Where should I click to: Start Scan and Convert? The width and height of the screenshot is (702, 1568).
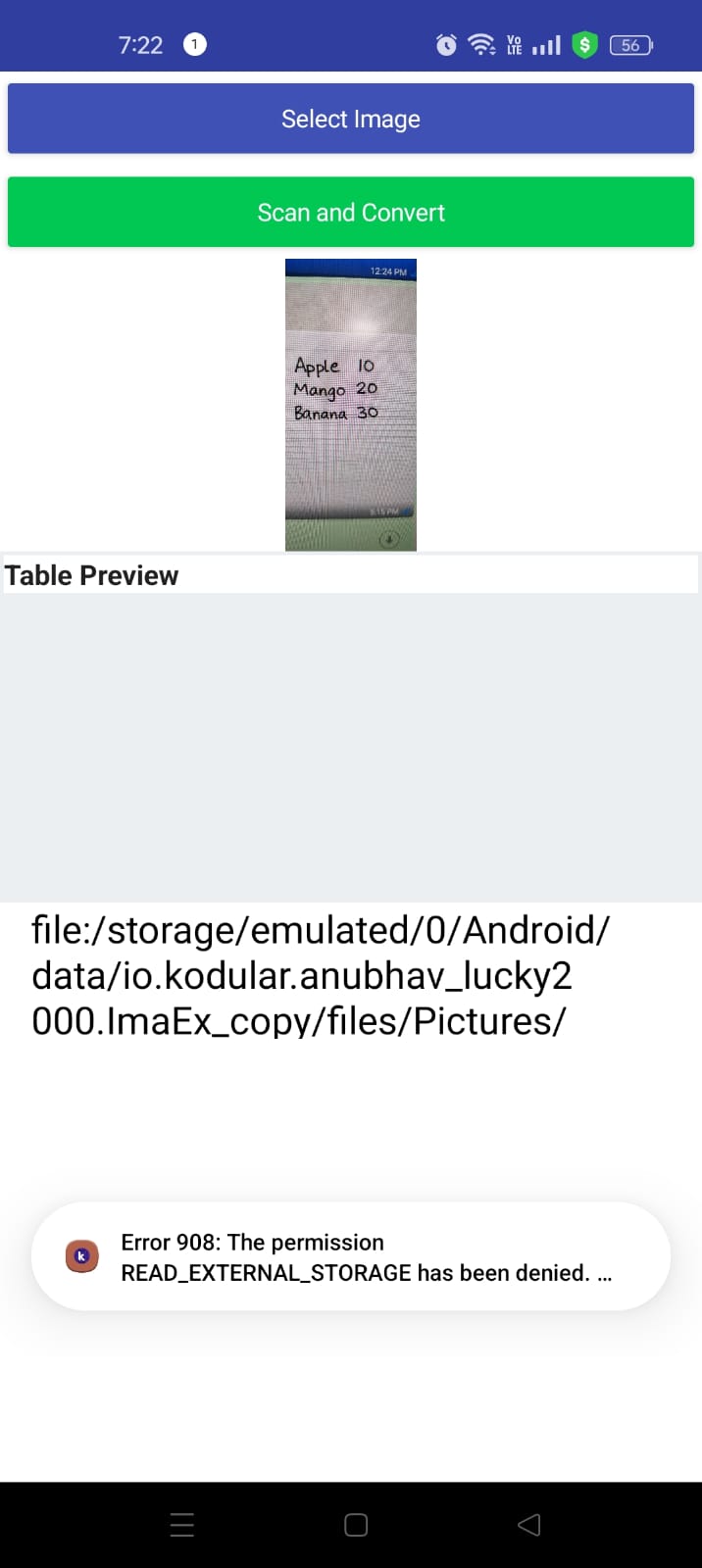(351, 212)
